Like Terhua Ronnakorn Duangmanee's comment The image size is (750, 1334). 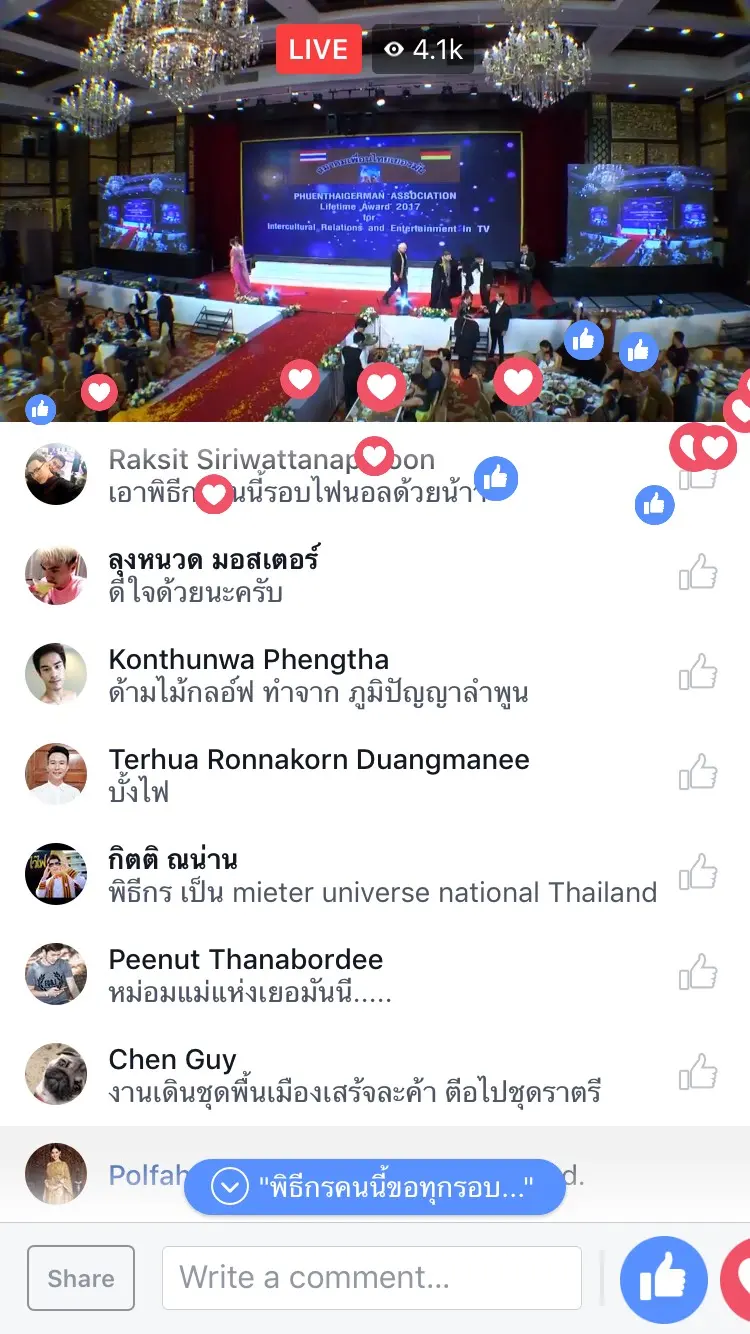698,773
